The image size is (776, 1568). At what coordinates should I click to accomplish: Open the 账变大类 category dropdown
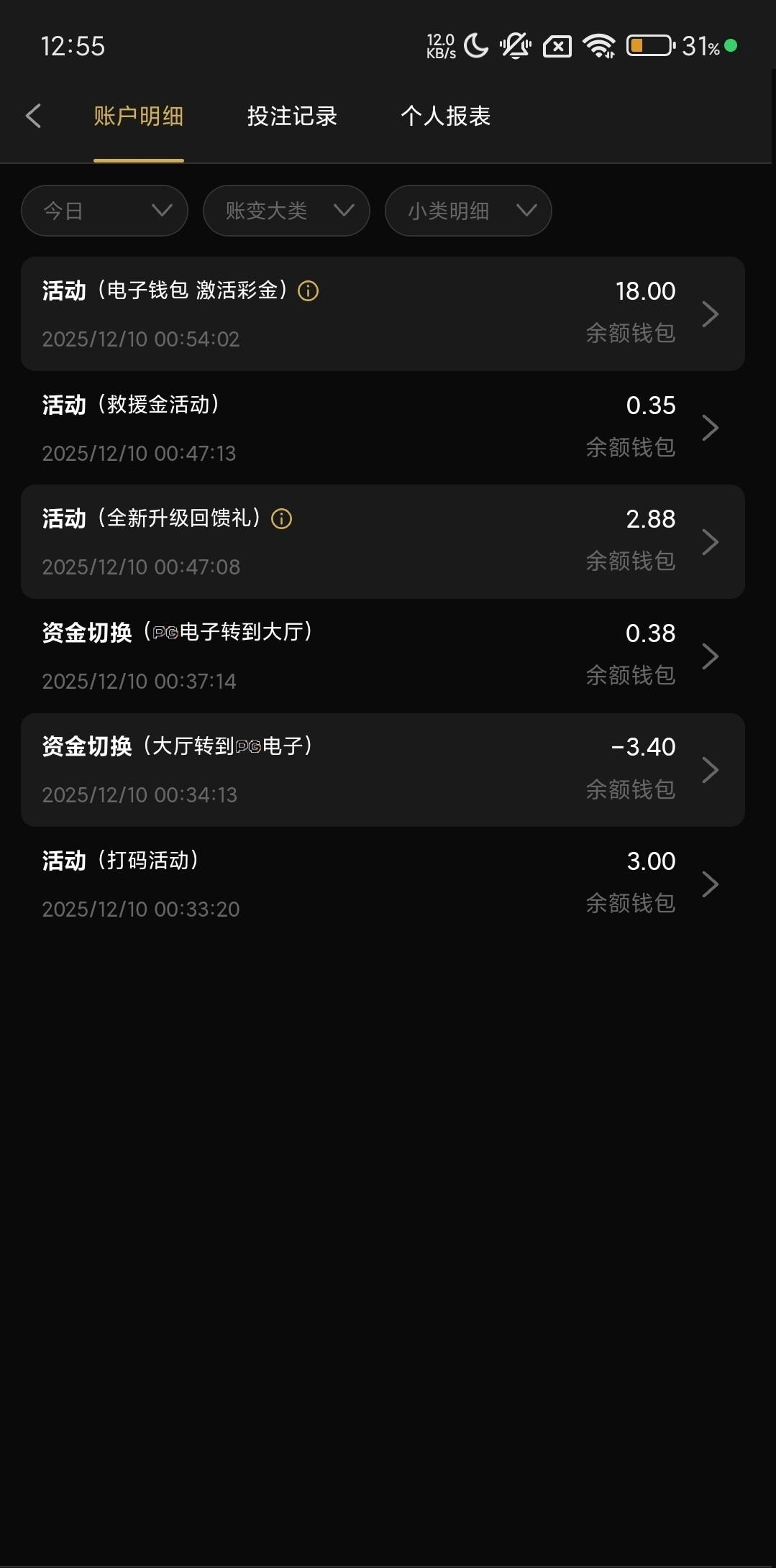click(x=286, y=211)
